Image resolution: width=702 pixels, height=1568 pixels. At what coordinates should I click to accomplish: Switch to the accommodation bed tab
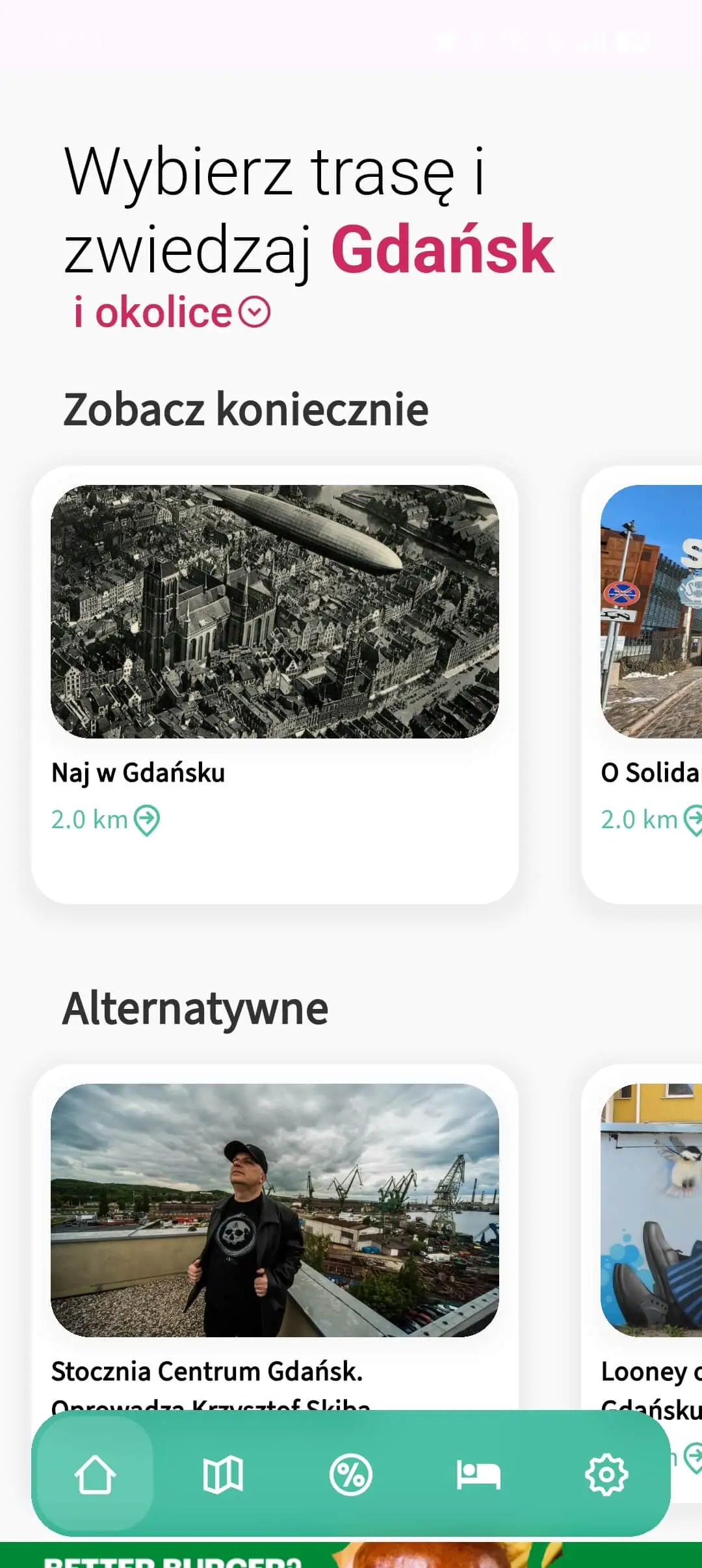[478, 1474]
